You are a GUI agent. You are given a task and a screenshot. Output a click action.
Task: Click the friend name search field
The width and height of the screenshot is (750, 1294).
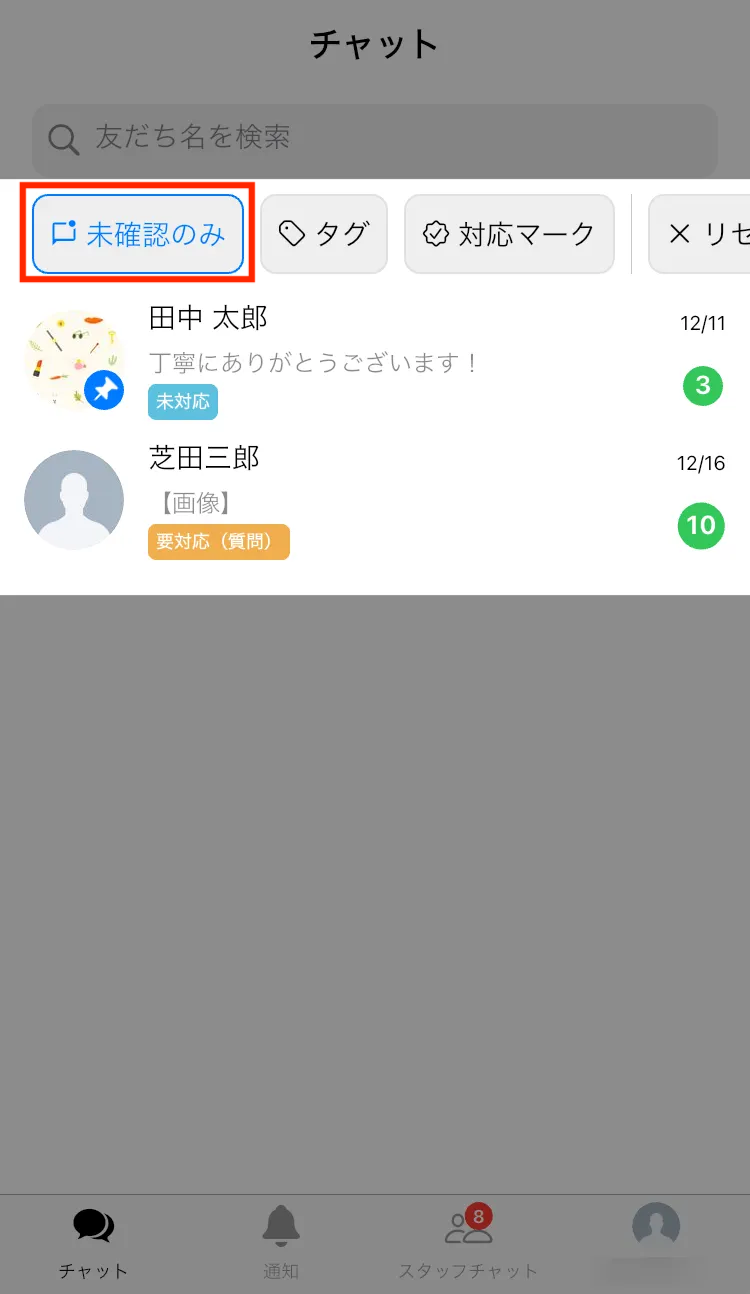point(375,140)
